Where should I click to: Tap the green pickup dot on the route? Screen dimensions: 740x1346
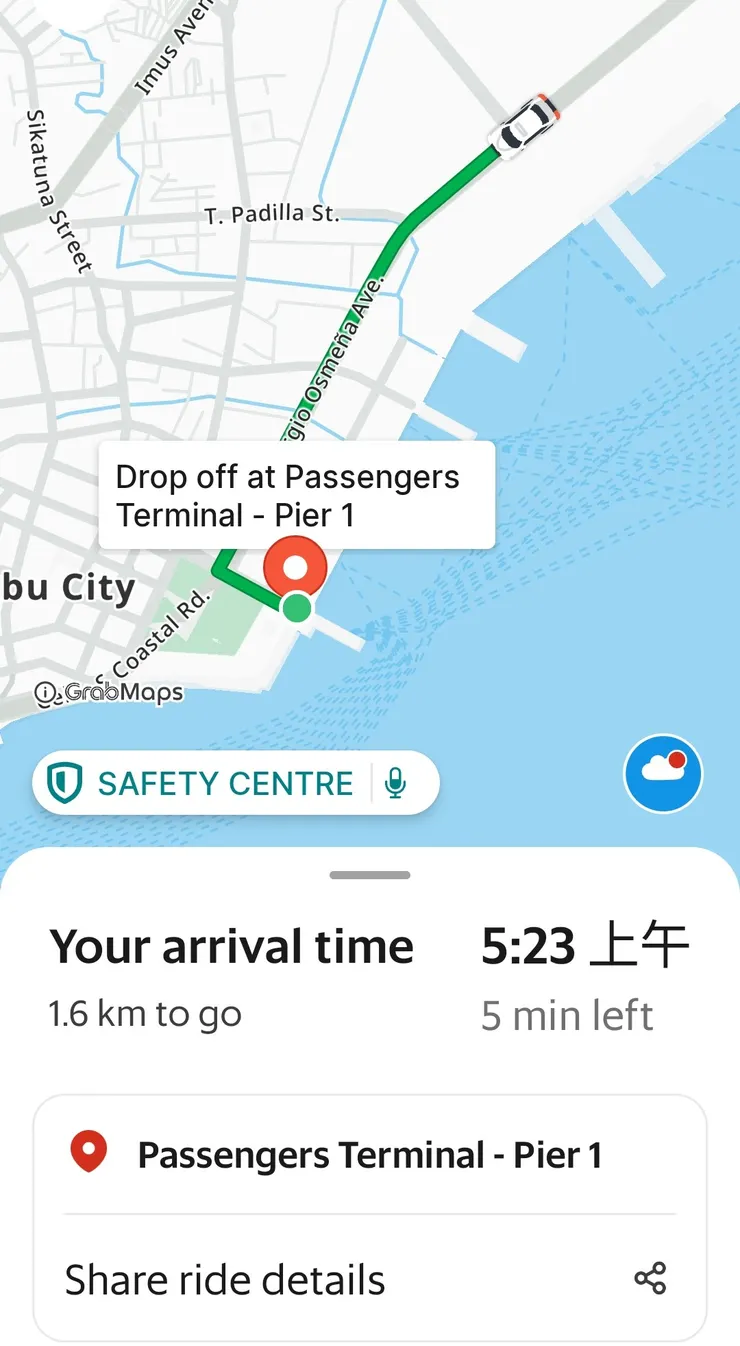[297, 607]
